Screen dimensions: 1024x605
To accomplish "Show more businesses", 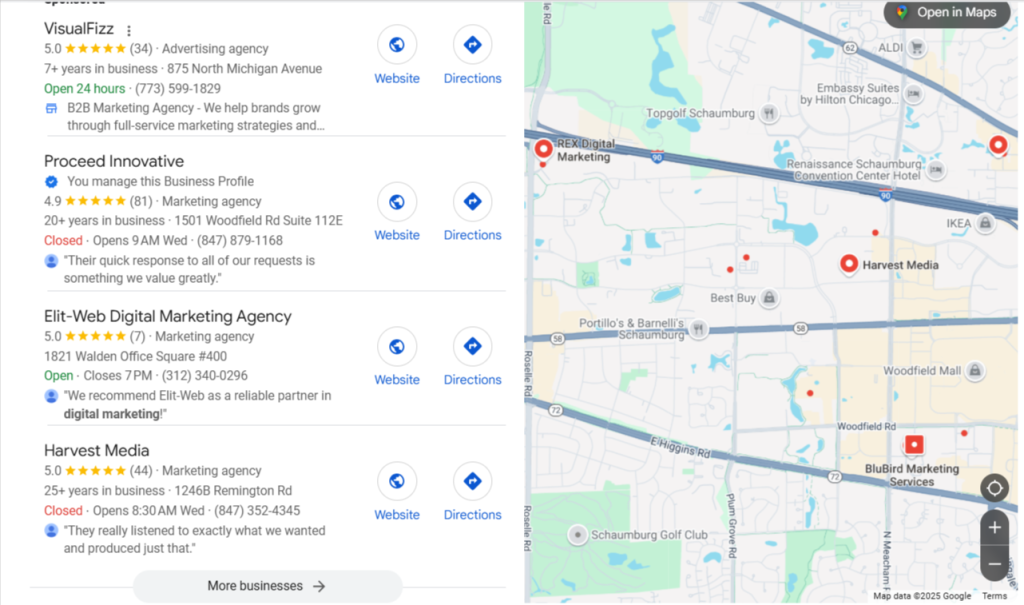I will coord(267,586).
